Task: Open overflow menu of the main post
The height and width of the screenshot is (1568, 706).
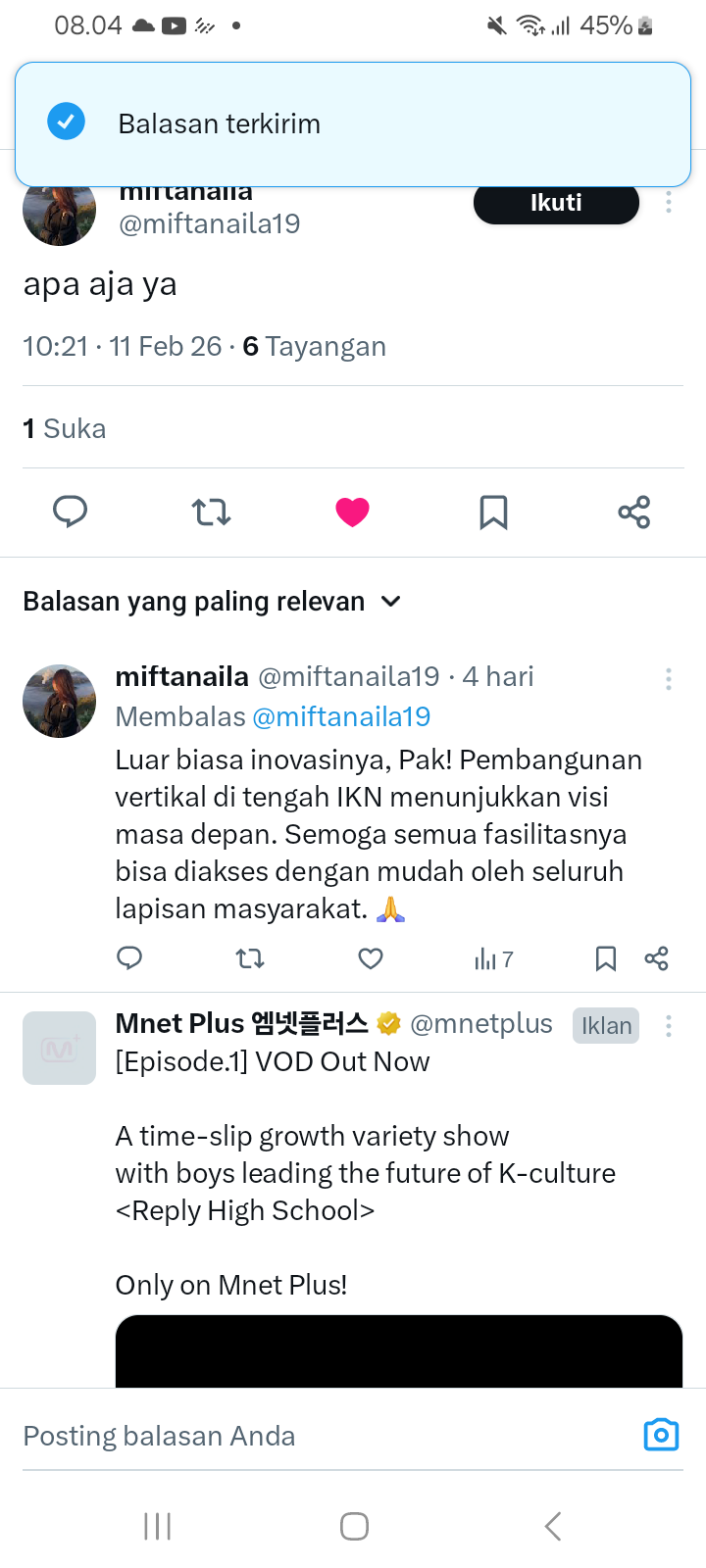Action: [x=669, y=203]
